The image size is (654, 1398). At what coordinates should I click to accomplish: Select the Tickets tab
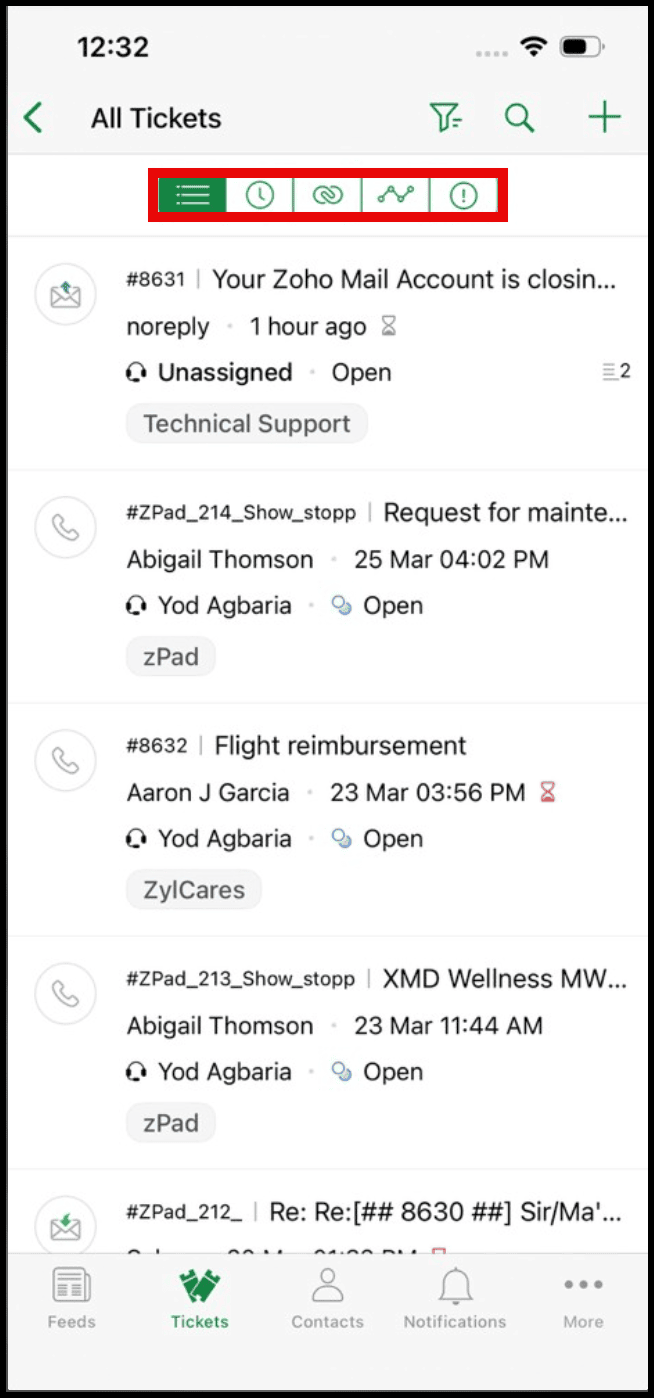pos(199,1298)
